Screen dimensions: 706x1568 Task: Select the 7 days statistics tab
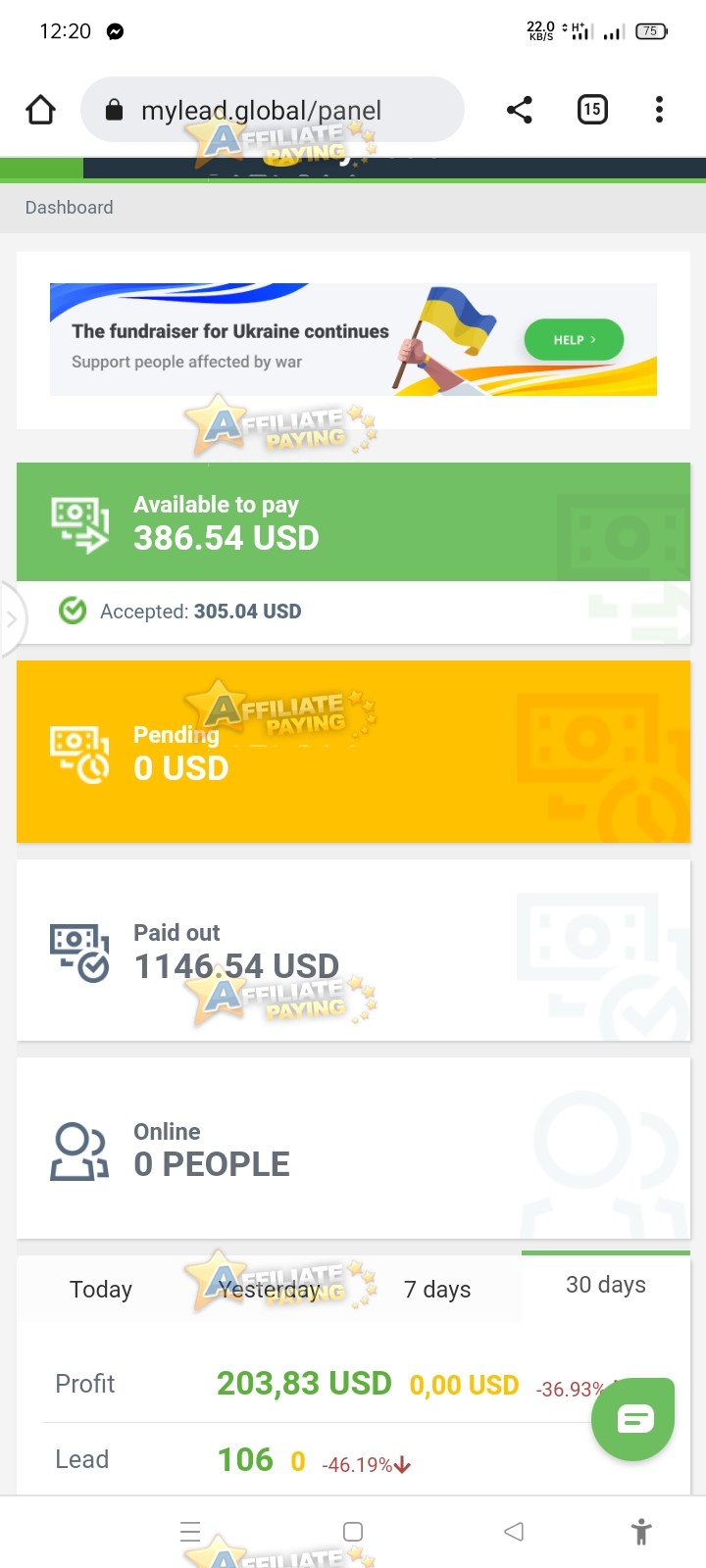tap(437, 1289)
